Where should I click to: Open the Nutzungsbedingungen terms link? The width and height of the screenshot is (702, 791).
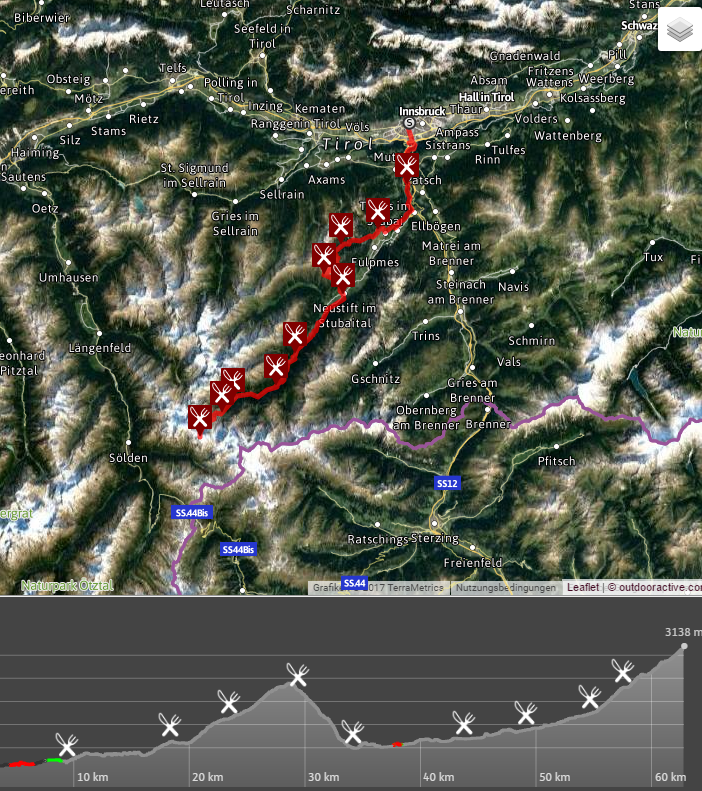pyautogui.click(x=505, y=588)
